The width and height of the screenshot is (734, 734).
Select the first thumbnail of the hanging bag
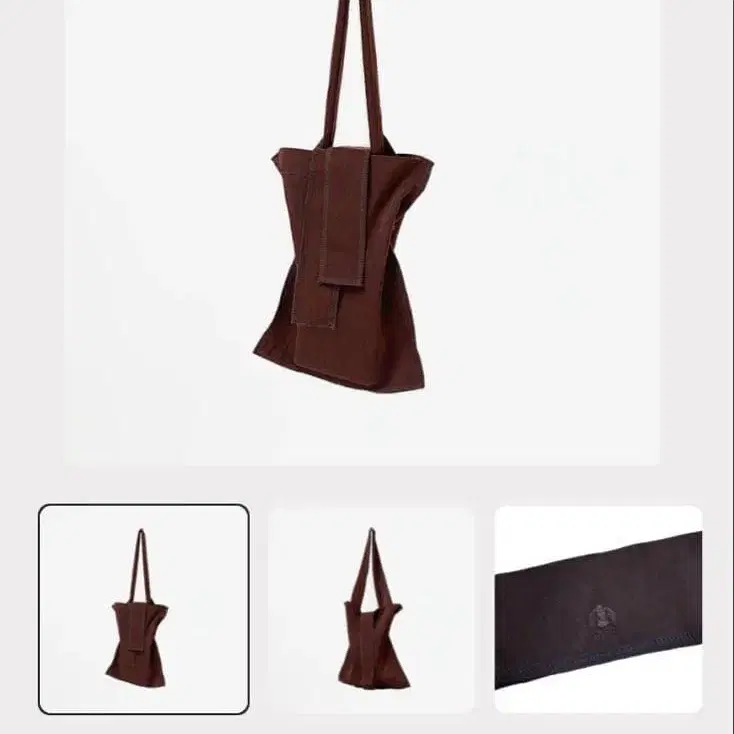(x=144, y=609)
